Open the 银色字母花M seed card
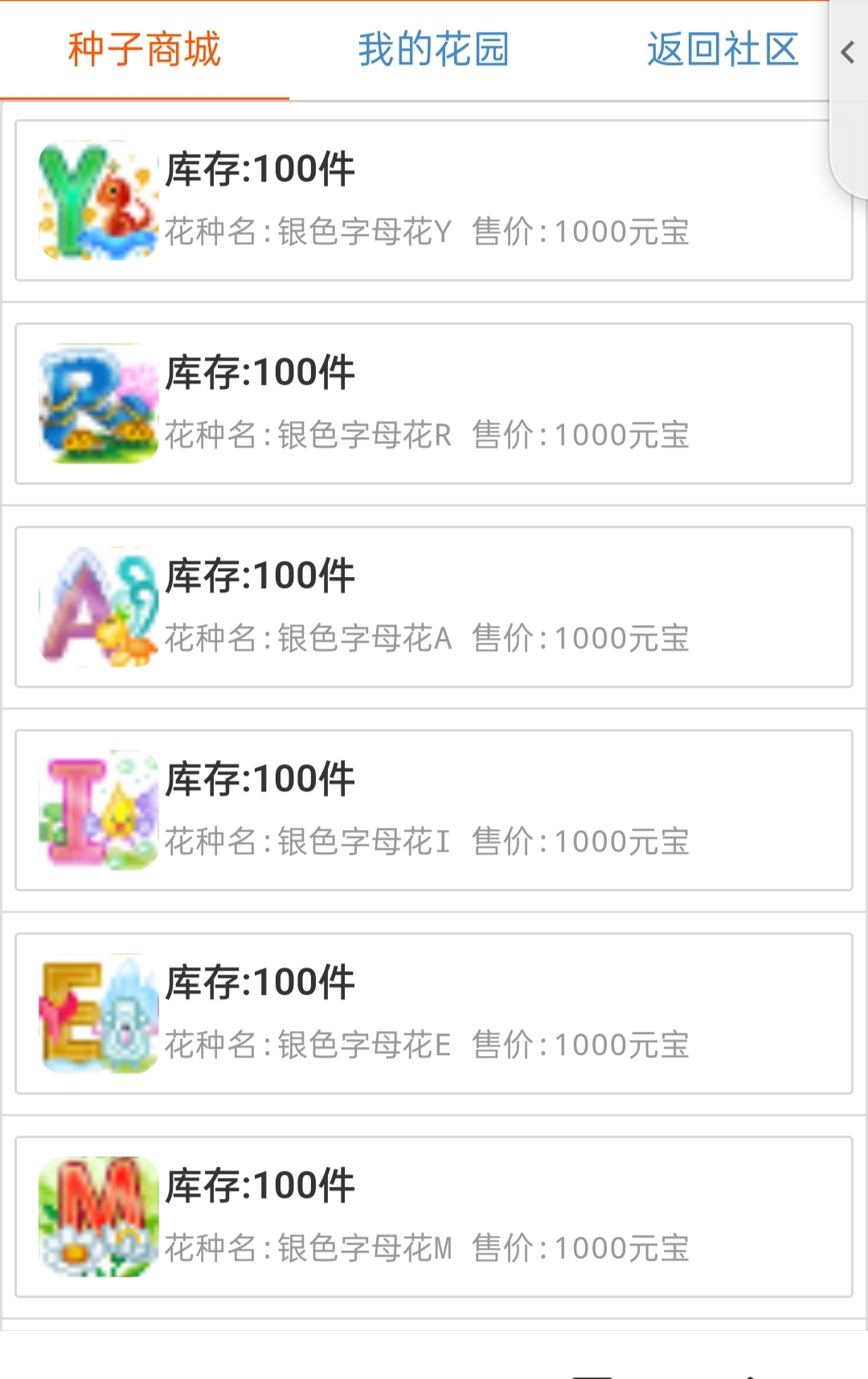The height and width of the screenshot is (1379, 868). click(x=433, y=1217)
